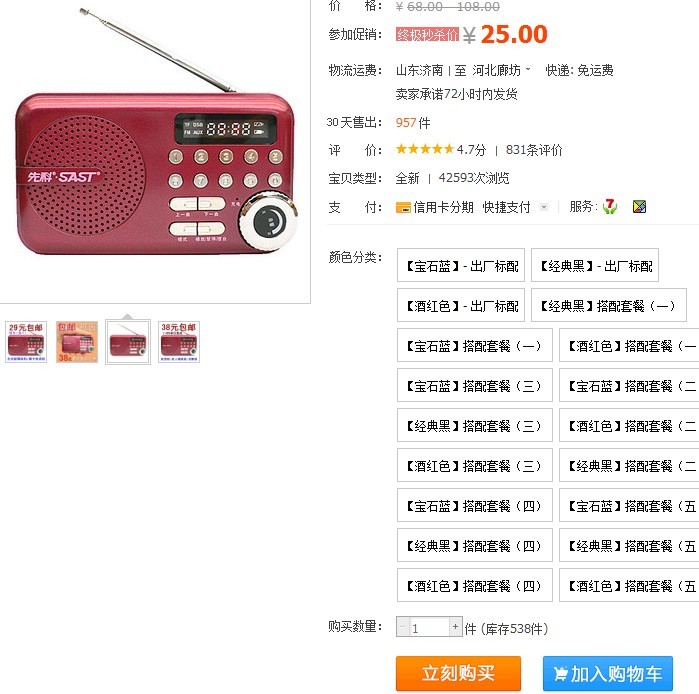Choose 【宝石蓝】- 出厂标配 option

461,266
